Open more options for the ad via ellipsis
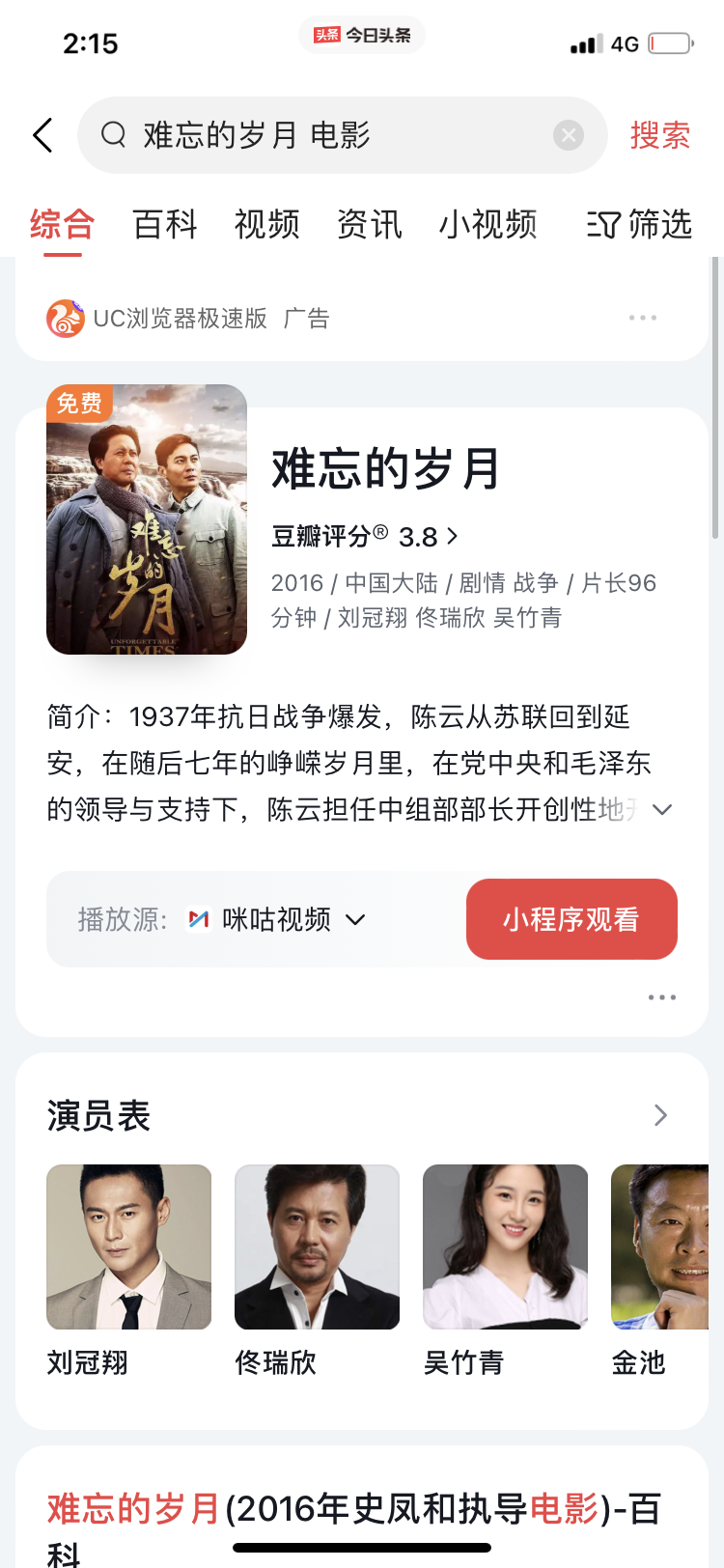The image size is (724, 1568). pyautogui.click(x=643, y=317)
